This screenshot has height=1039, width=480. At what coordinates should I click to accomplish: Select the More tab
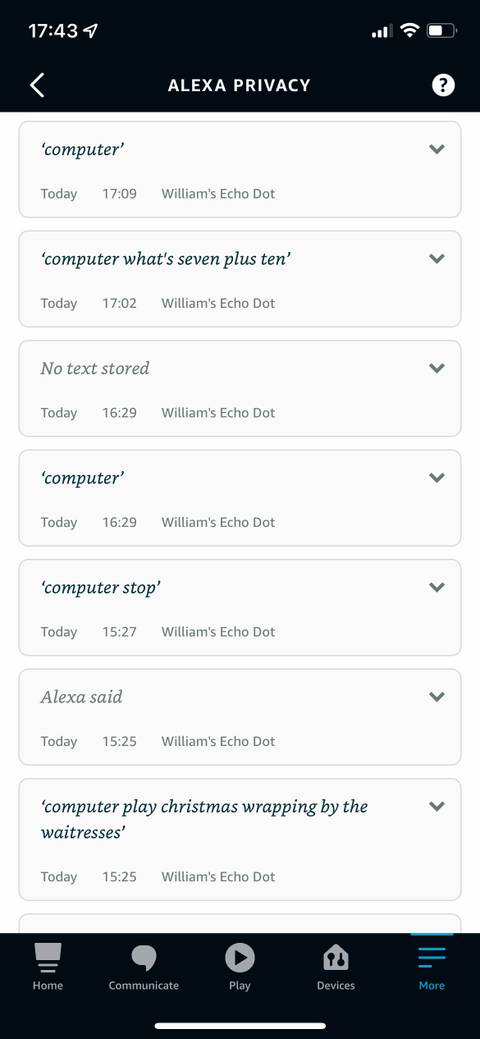(x=432, y=966)
